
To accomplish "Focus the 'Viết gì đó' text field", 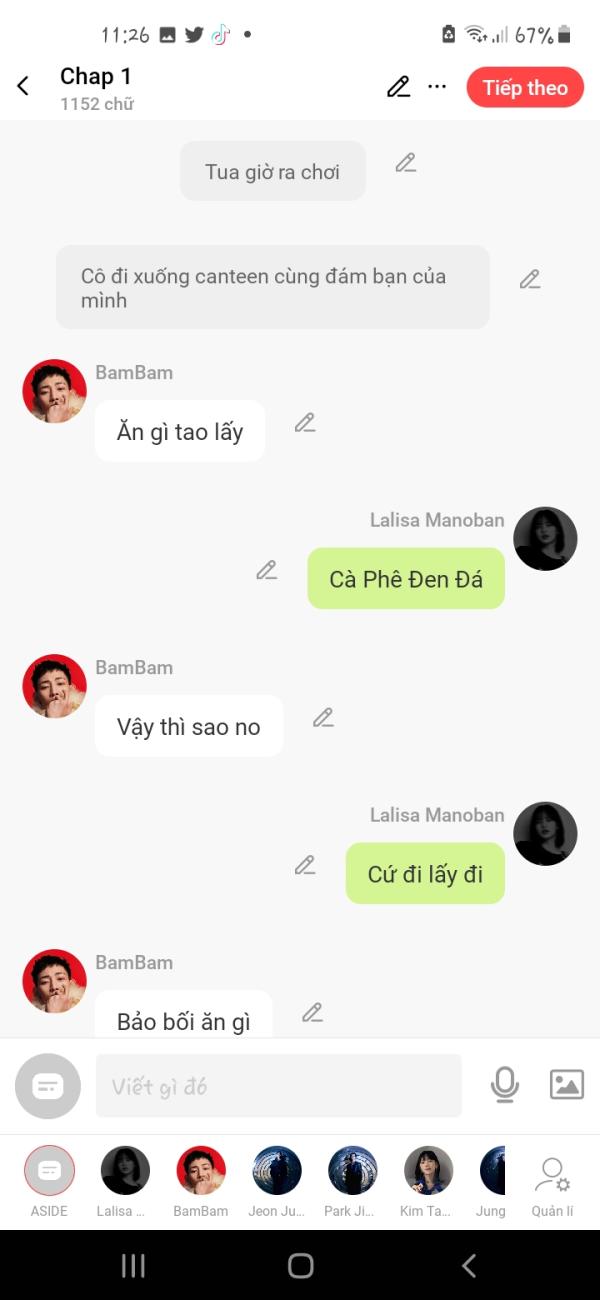I will pos(278,1086).
